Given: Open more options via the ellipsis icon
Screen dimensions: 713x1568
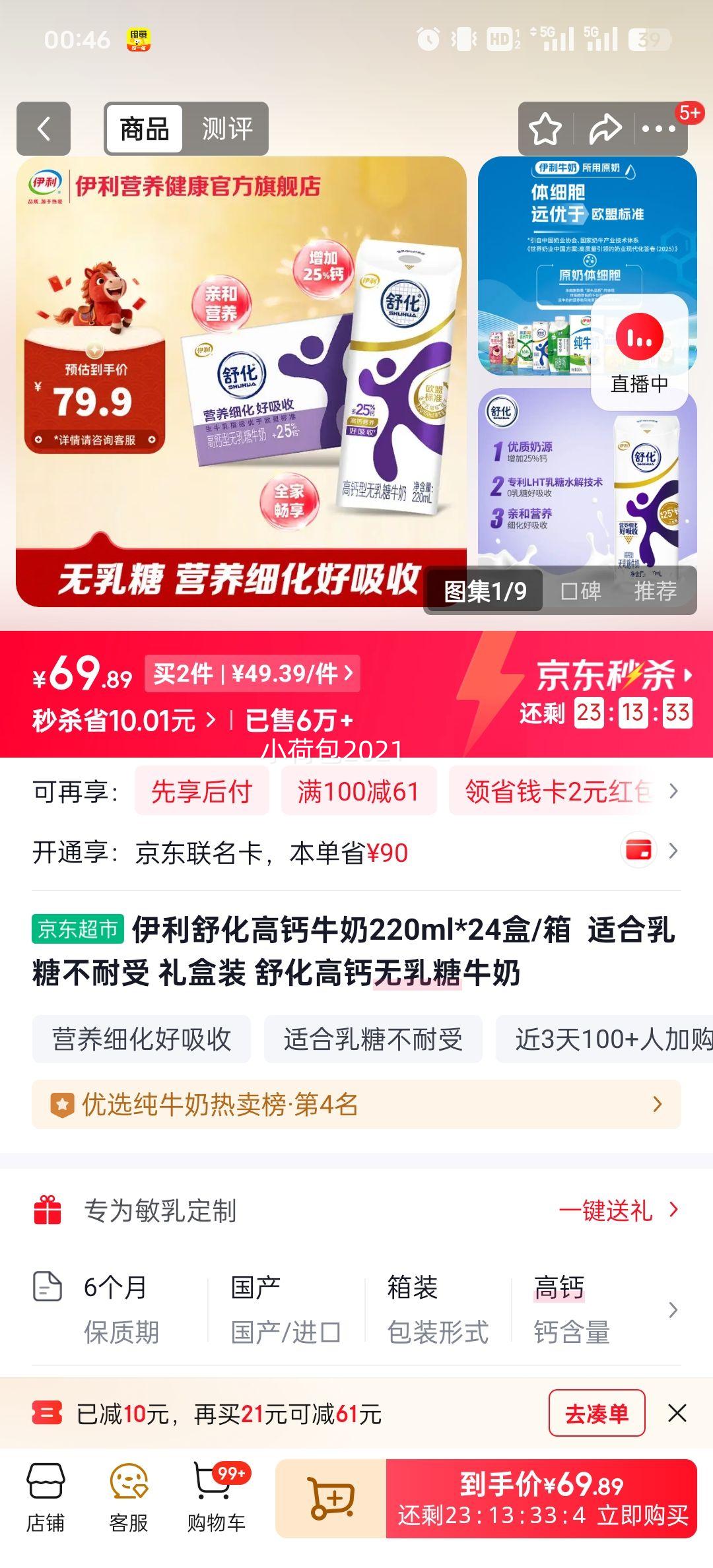Looking at the screenshot, I should [660, 128].
